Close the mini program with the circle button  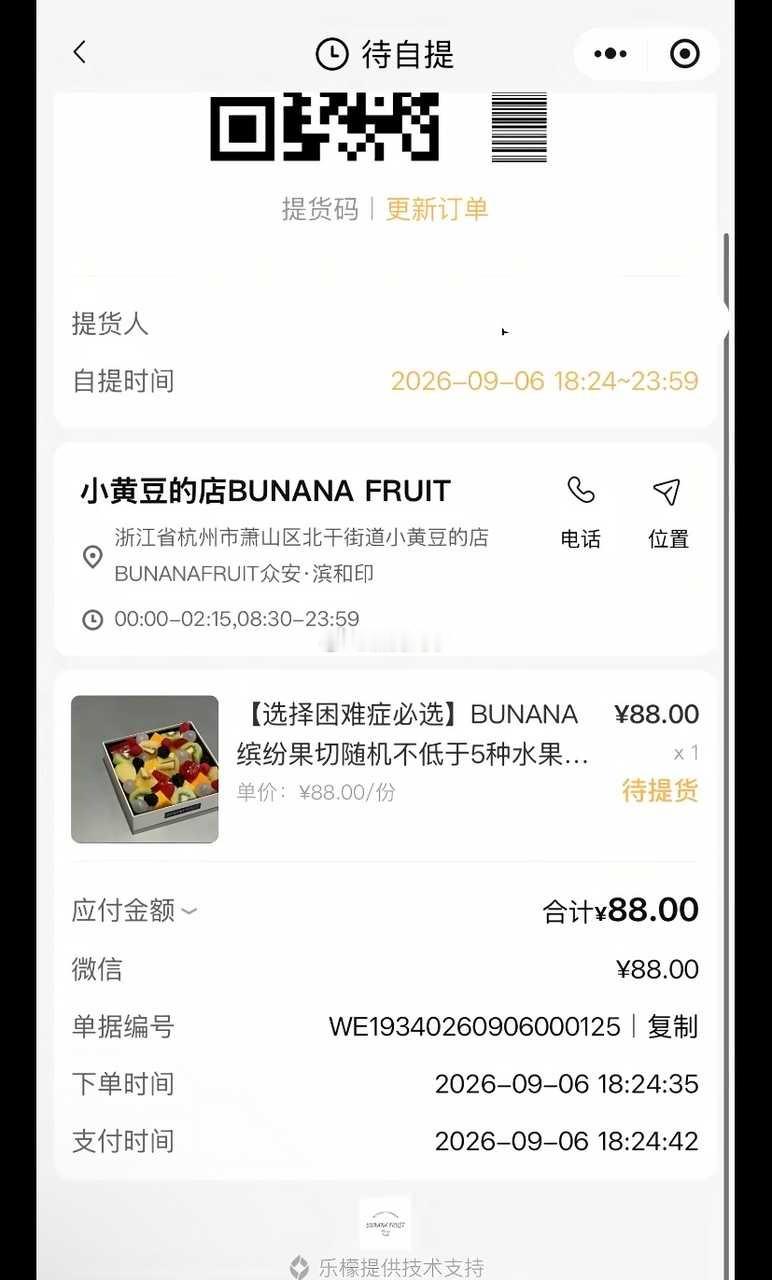coord(685,54)
